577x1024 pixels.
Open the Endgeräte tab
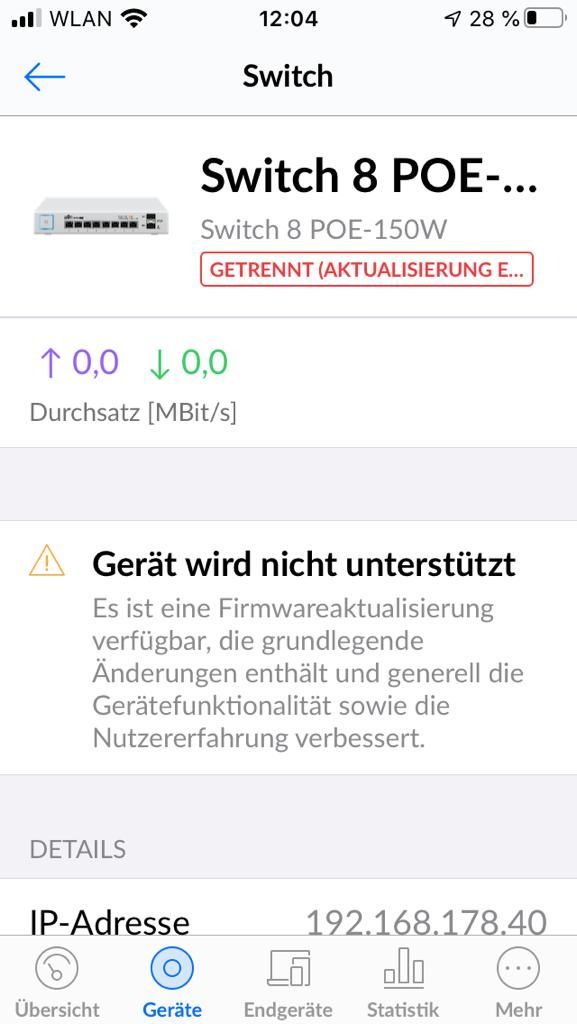pos(288,981)
